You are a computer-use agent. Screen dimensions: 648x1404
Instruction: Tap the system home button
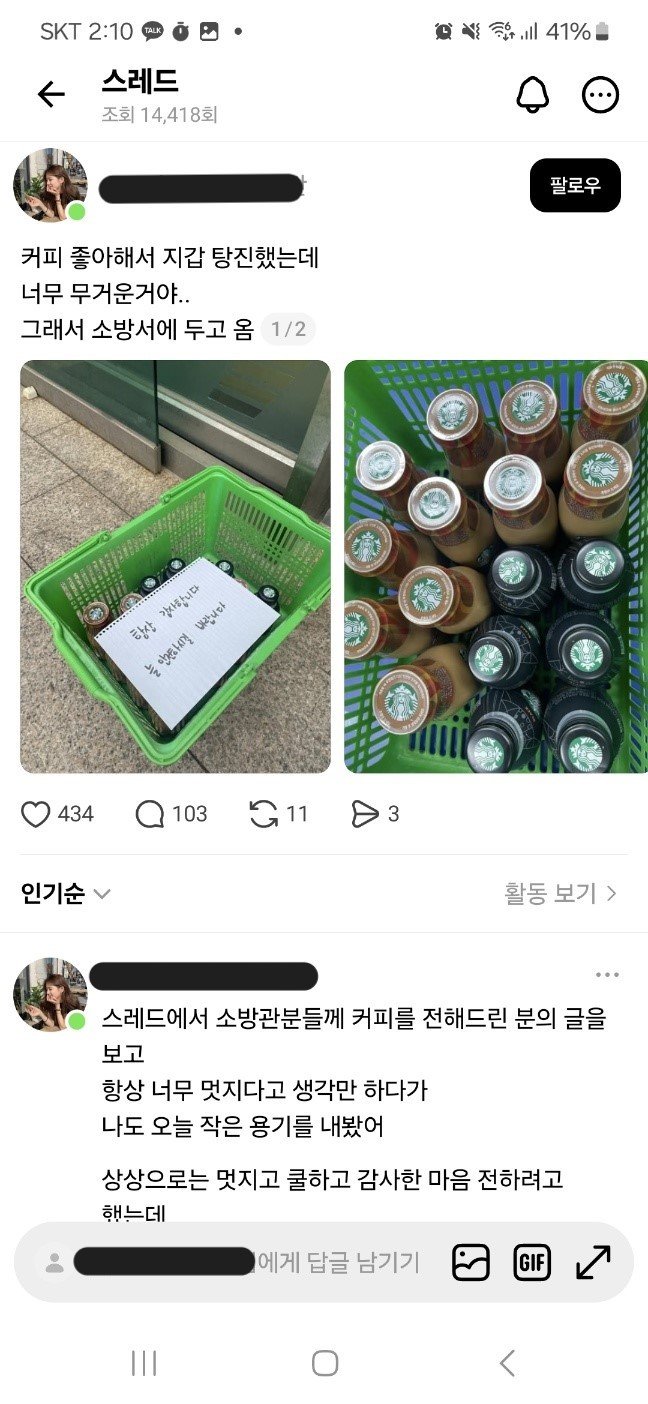coord(325,1363)
